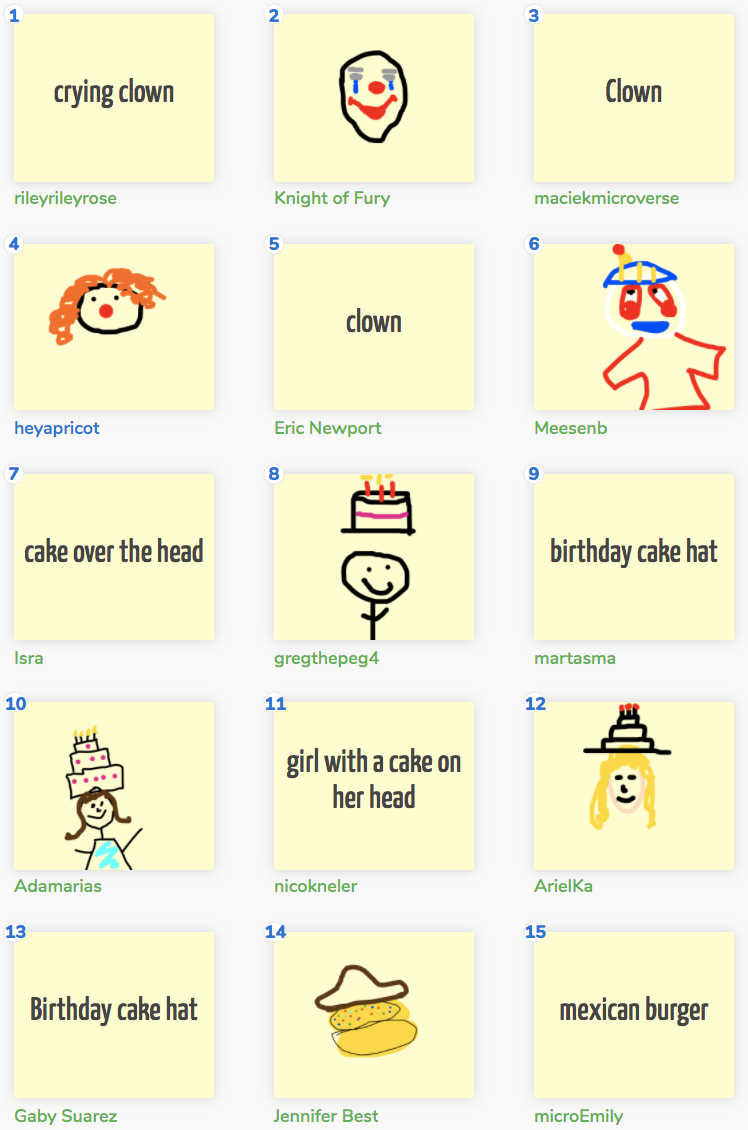Screen dimensions: 748x1130
Task: View Gaby Suarez's profile
Action: click(65, 1116)
